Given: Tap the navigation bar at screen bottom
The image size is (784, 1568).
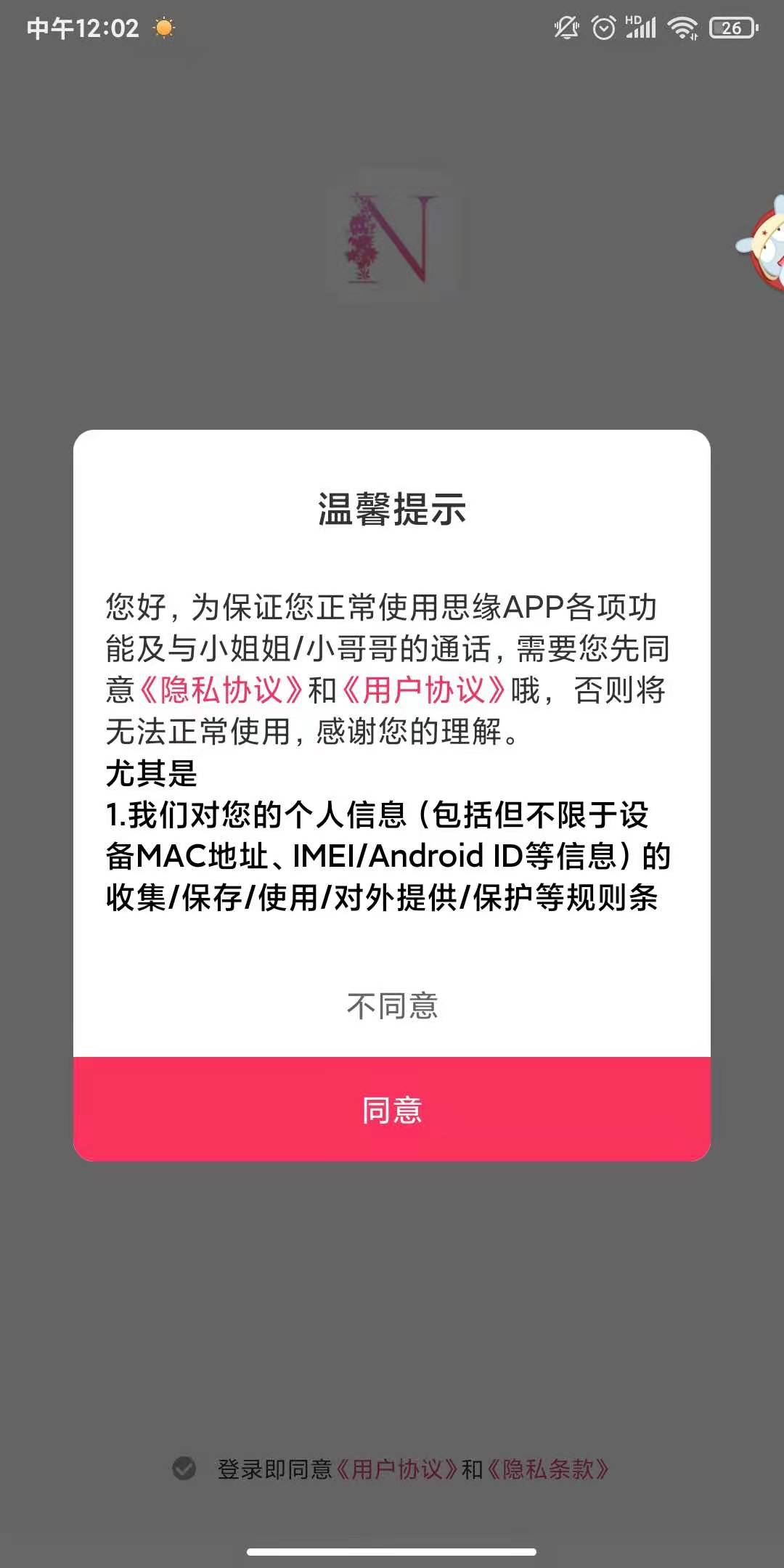Looking at the screenshot, I should click(x=392, y=1550).
